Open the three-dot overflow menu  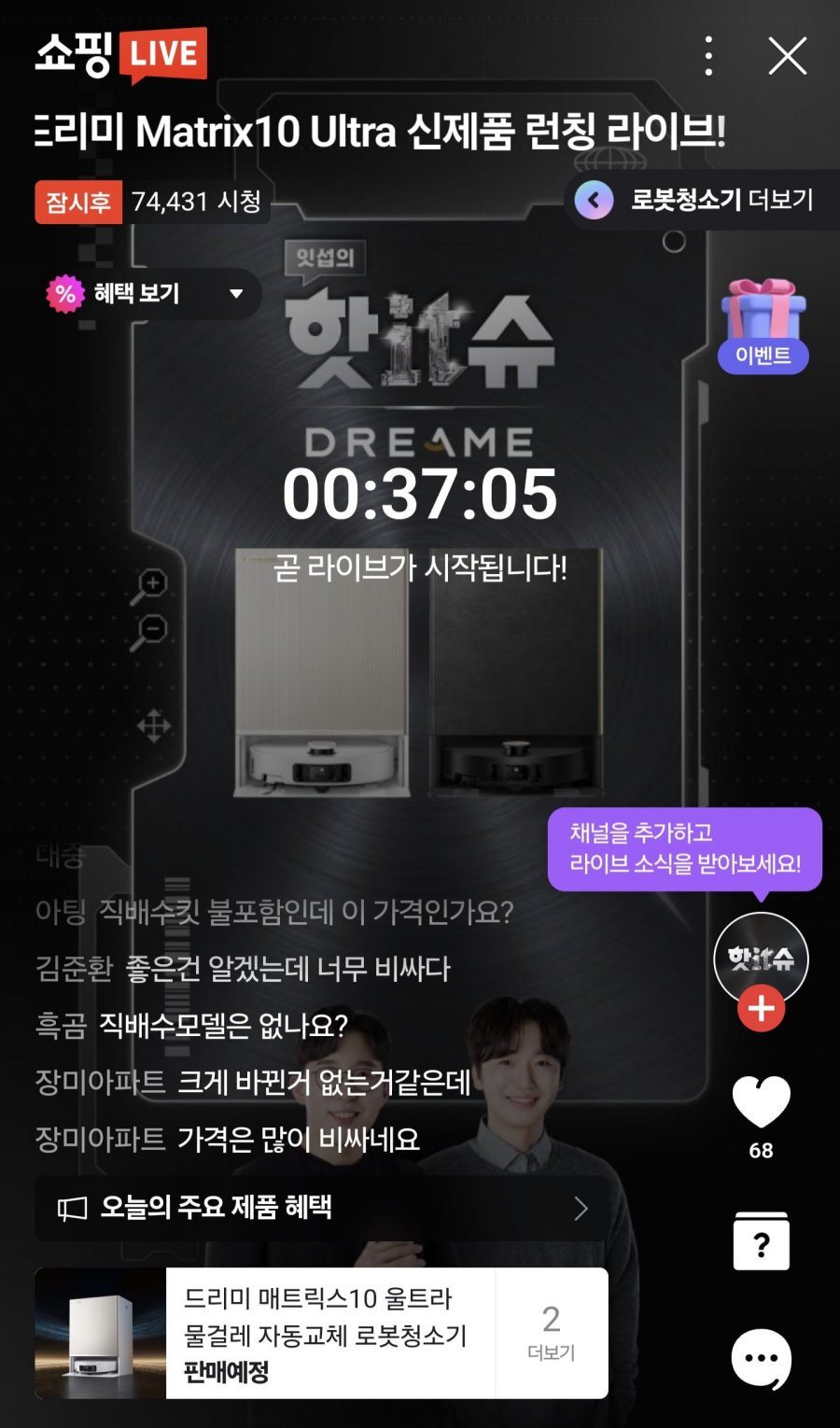coord(709,56)
